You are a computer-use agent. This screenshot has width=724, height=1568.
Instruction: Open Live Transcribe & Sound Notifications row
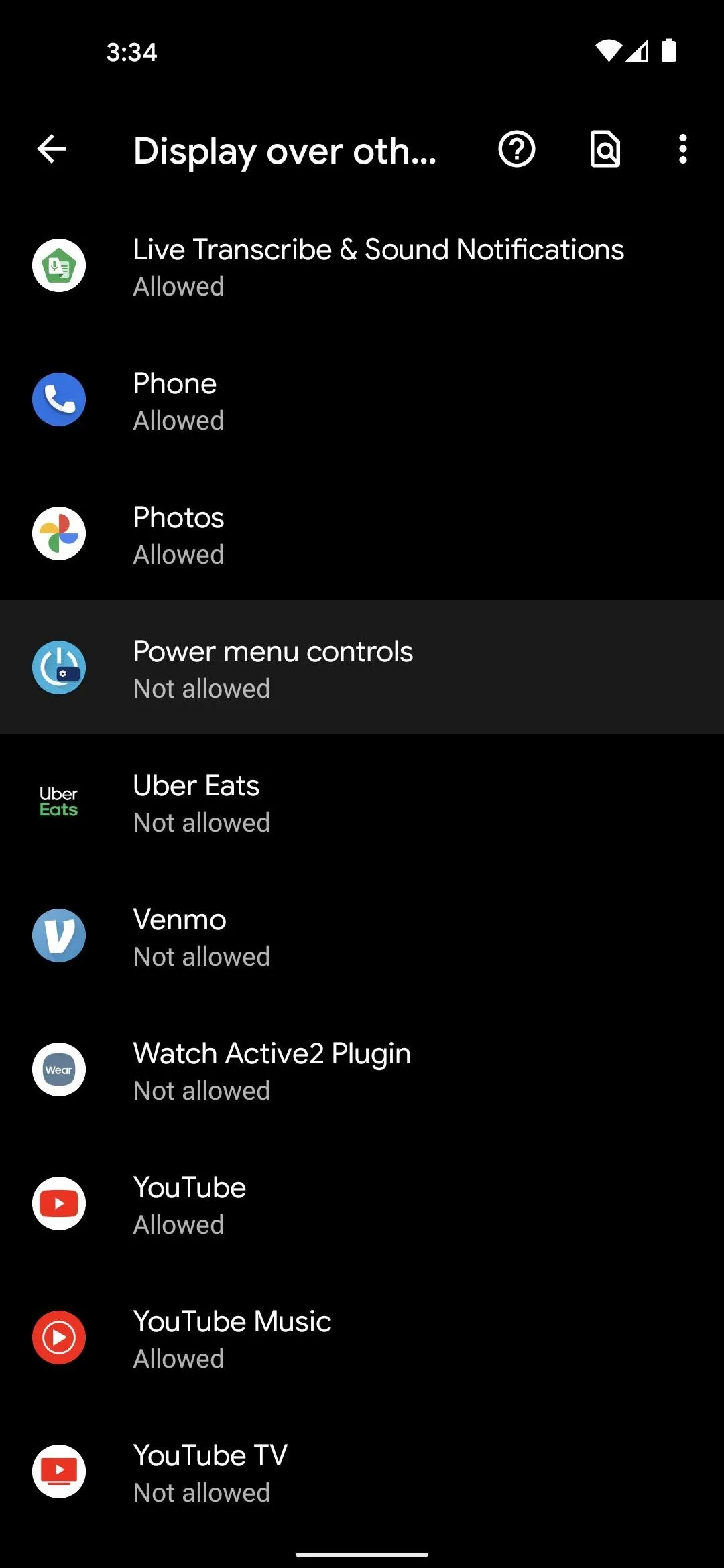coord(362,265)
